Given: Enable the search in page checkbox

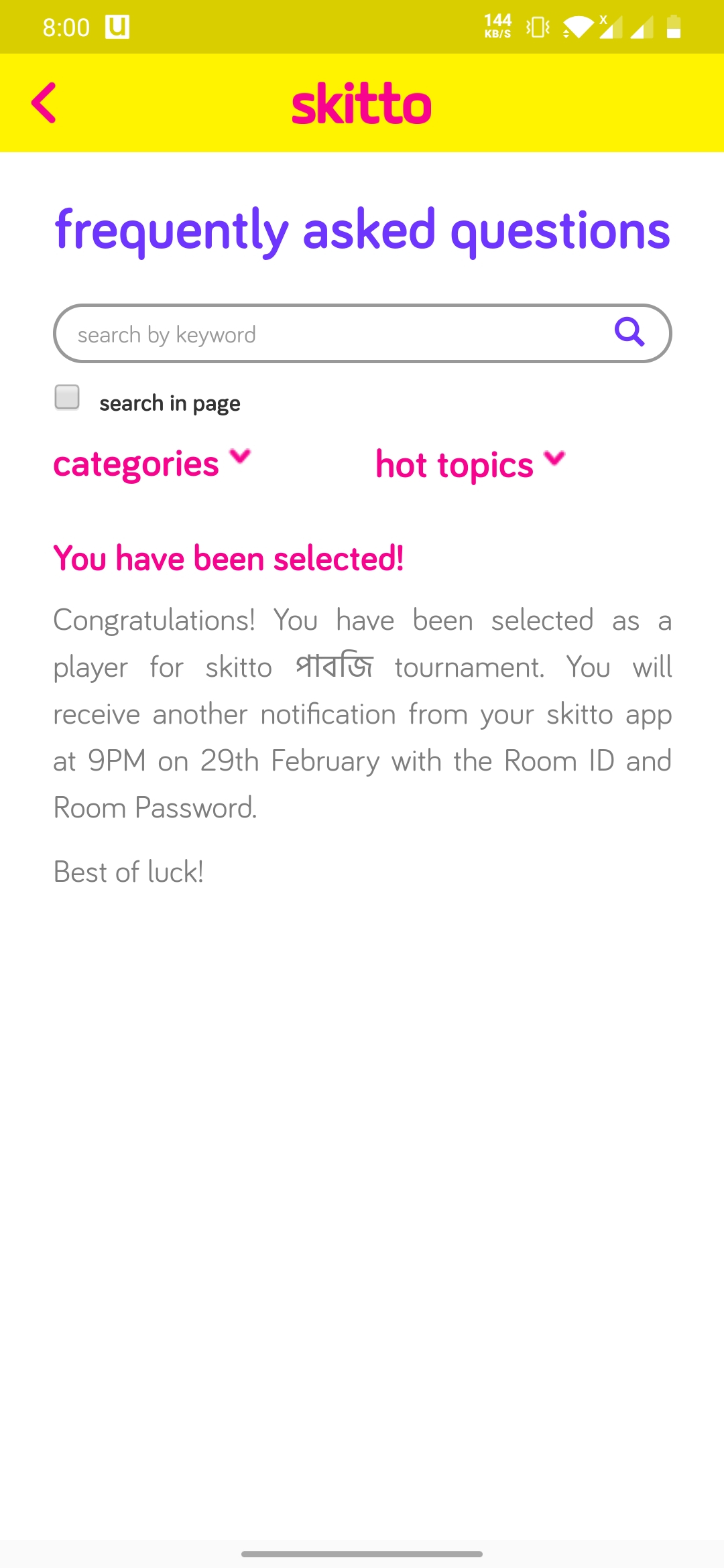Looking at the screenshot, I should pyautogui.click(x=67, y=397).
